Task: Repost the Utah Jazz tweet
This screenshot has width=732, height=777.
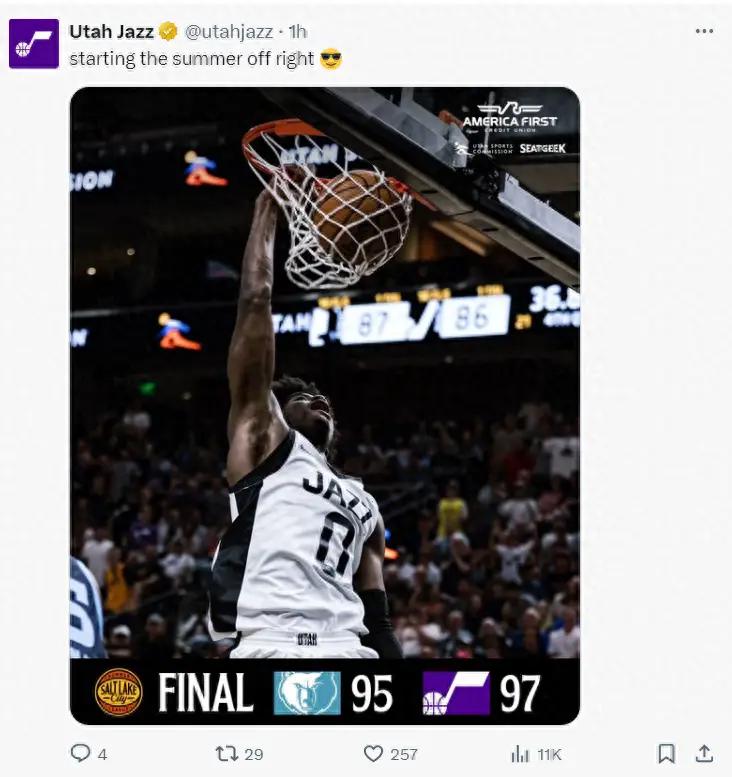Action: click(x=227, y=753)
